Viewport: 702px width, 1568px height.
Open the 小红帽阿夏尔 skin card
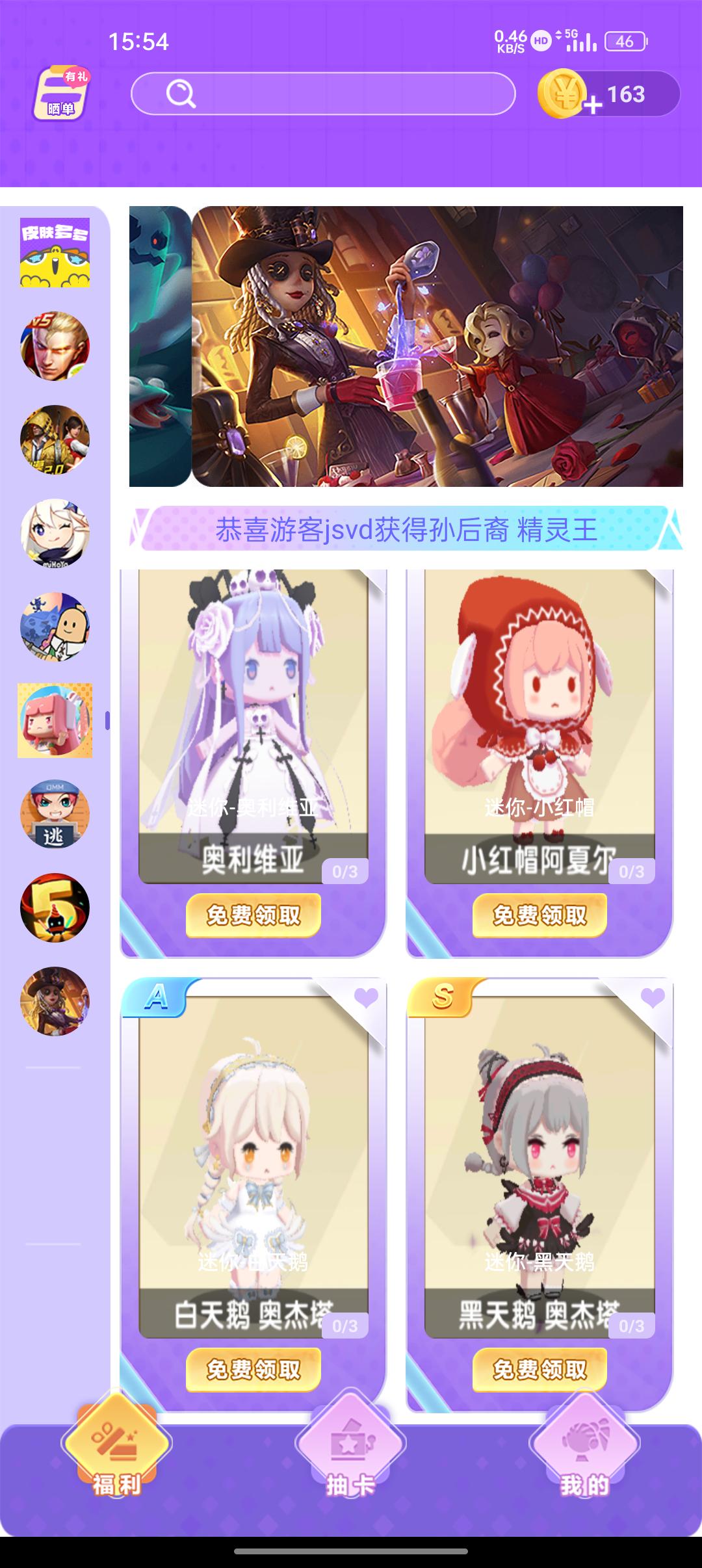[x=539, y=722]
